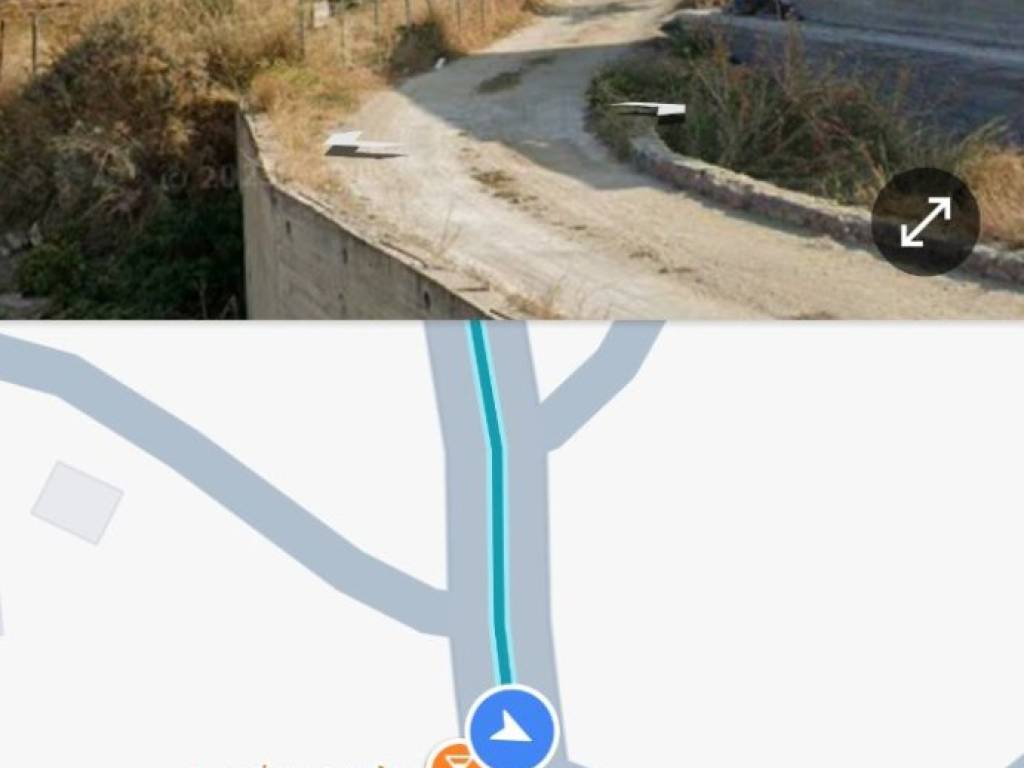Expand the Street View to full screen
1024x768 pixels.
pyautogui.click(x=925, y=222)
